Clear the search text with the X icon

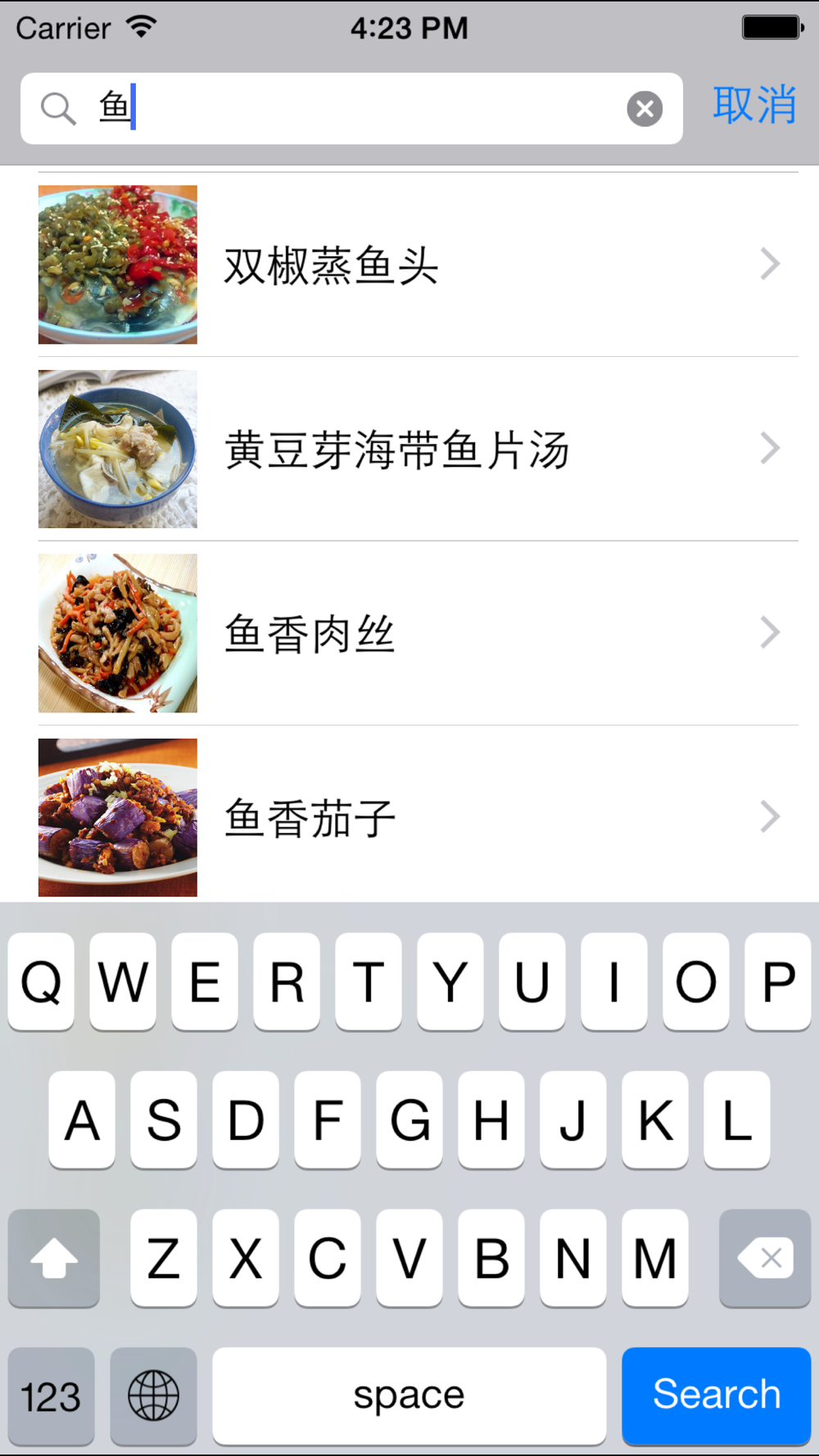point(645,109)
